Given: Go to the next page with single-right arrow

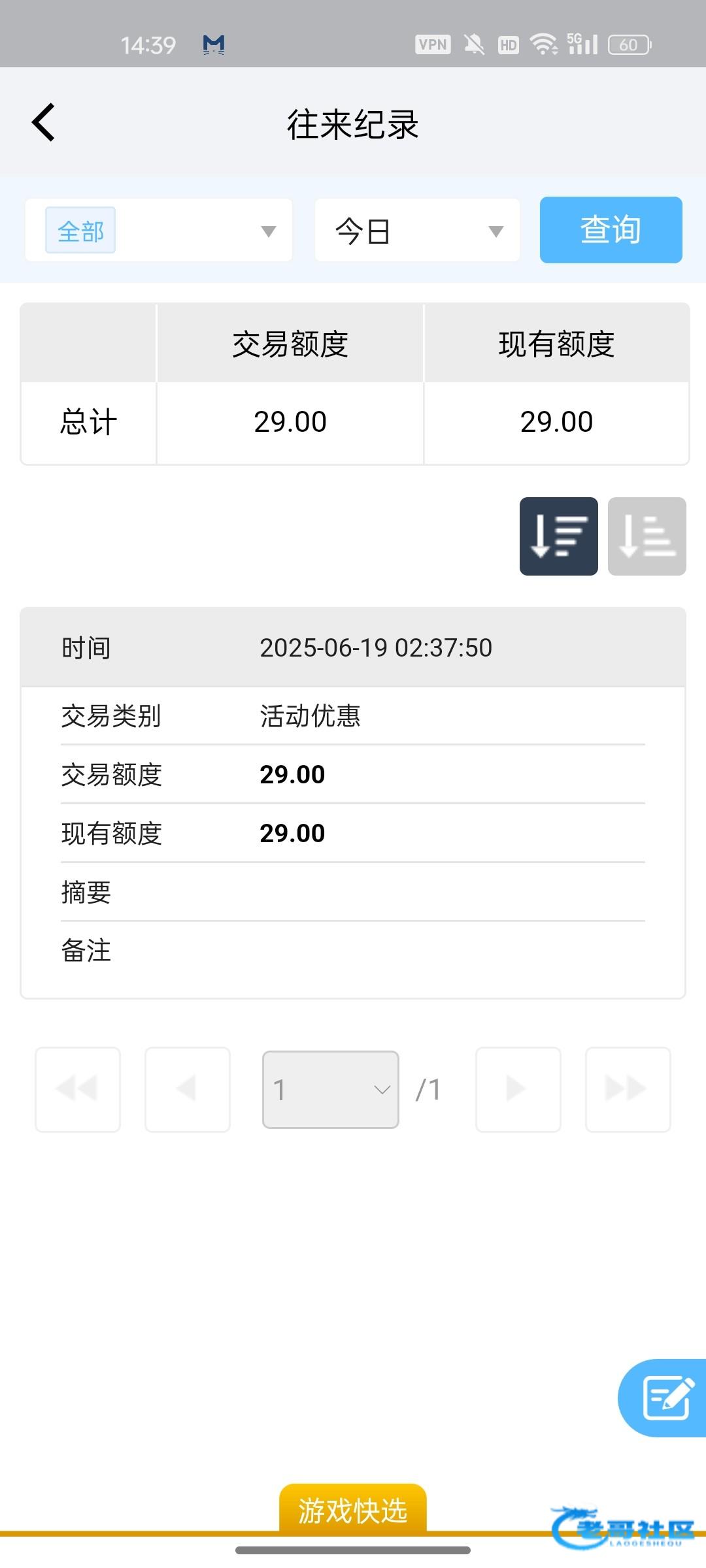Looking at the screenshot, I should (518, 1089).
